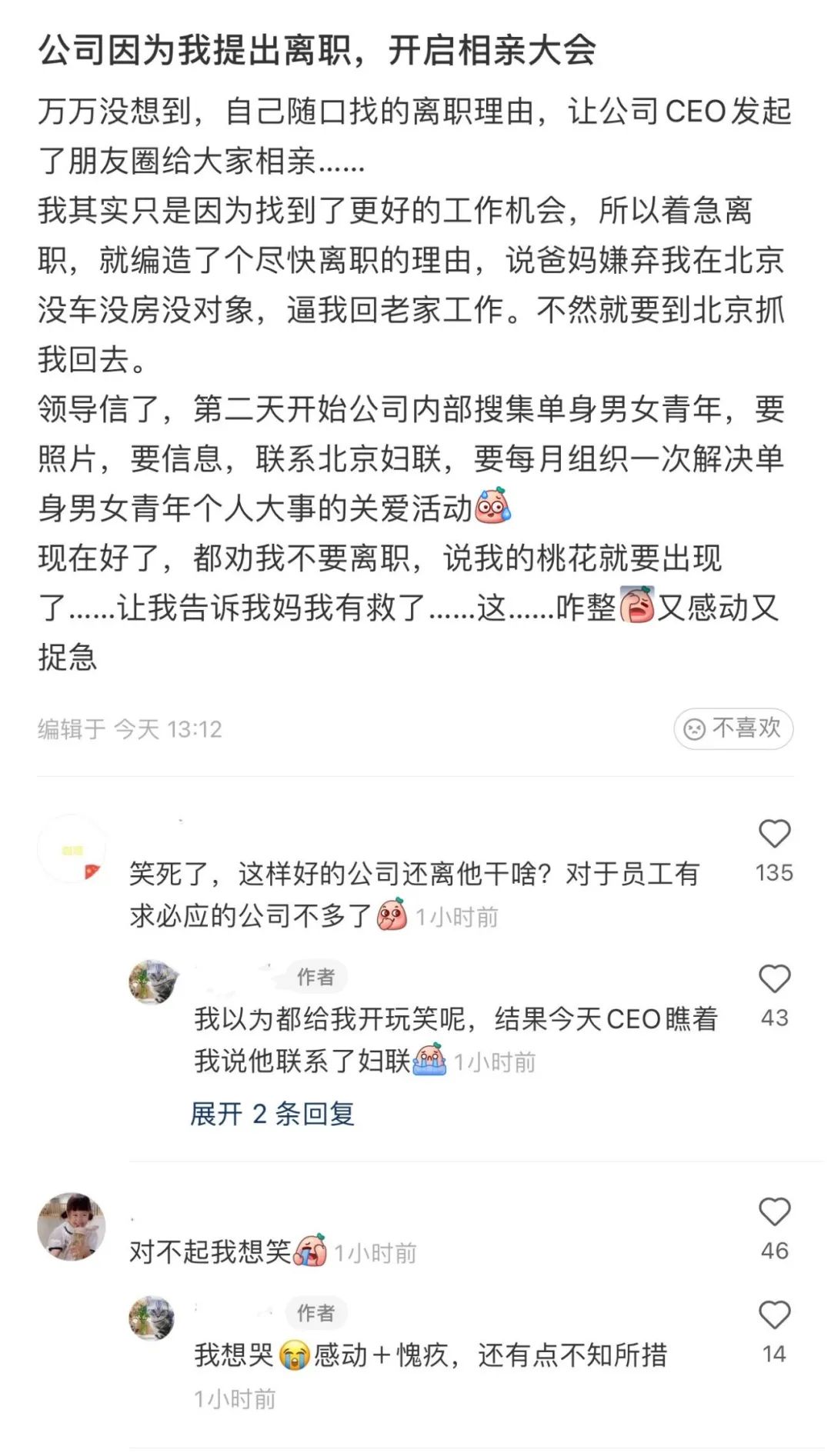Like the comment starting with 笑死了
The image size is (831, 1456).
coord(774,835)
